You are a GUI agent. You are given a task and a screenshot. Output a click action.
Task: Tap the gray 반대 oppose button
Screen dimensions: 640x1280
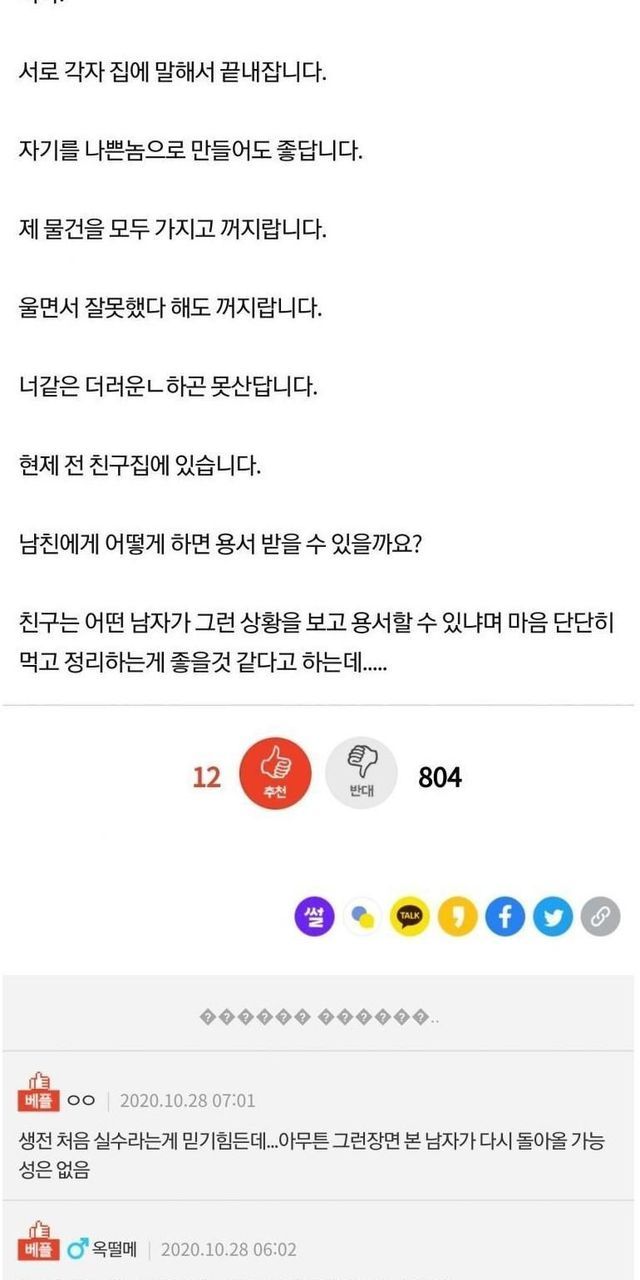(361, 774)
